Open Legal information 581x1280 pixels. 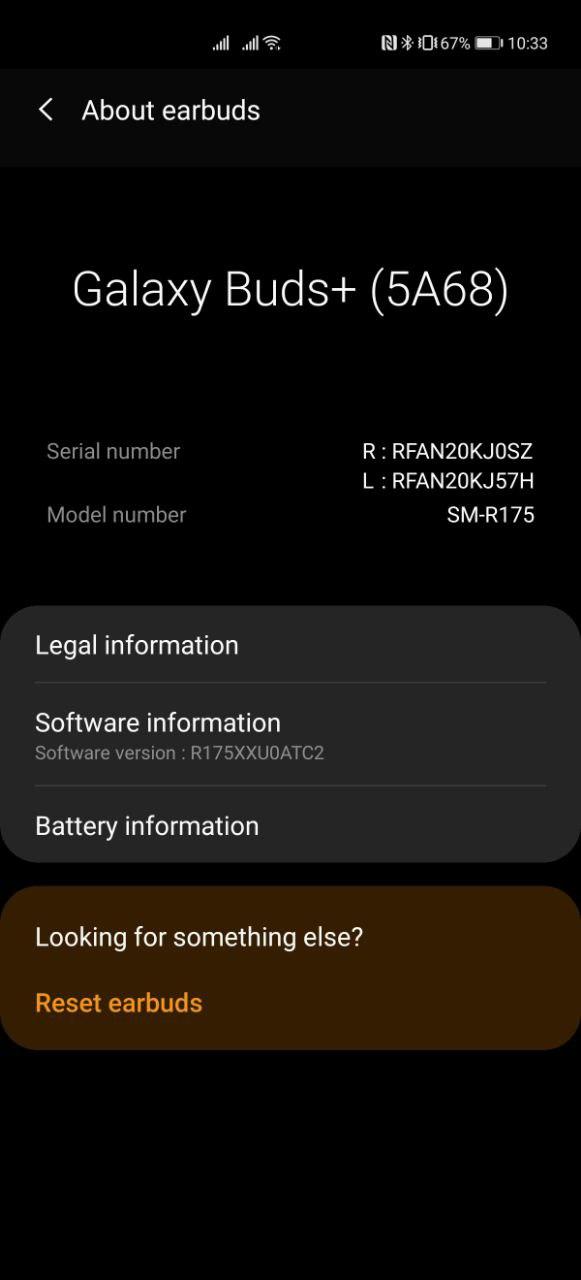coord(290,645)
